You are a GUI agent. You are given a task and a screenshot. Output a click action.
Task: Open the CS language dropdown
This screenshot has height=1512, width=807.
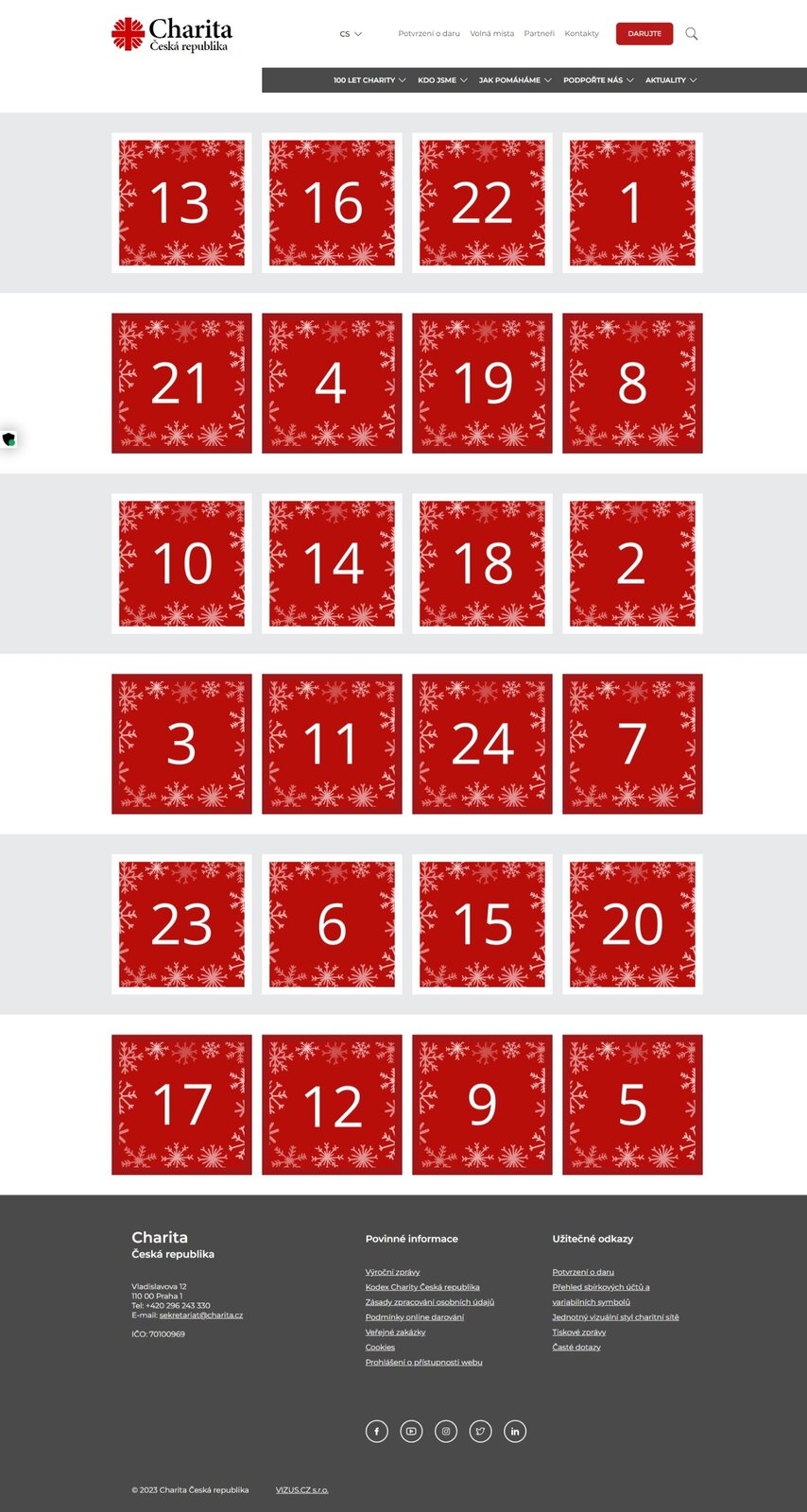351,34
